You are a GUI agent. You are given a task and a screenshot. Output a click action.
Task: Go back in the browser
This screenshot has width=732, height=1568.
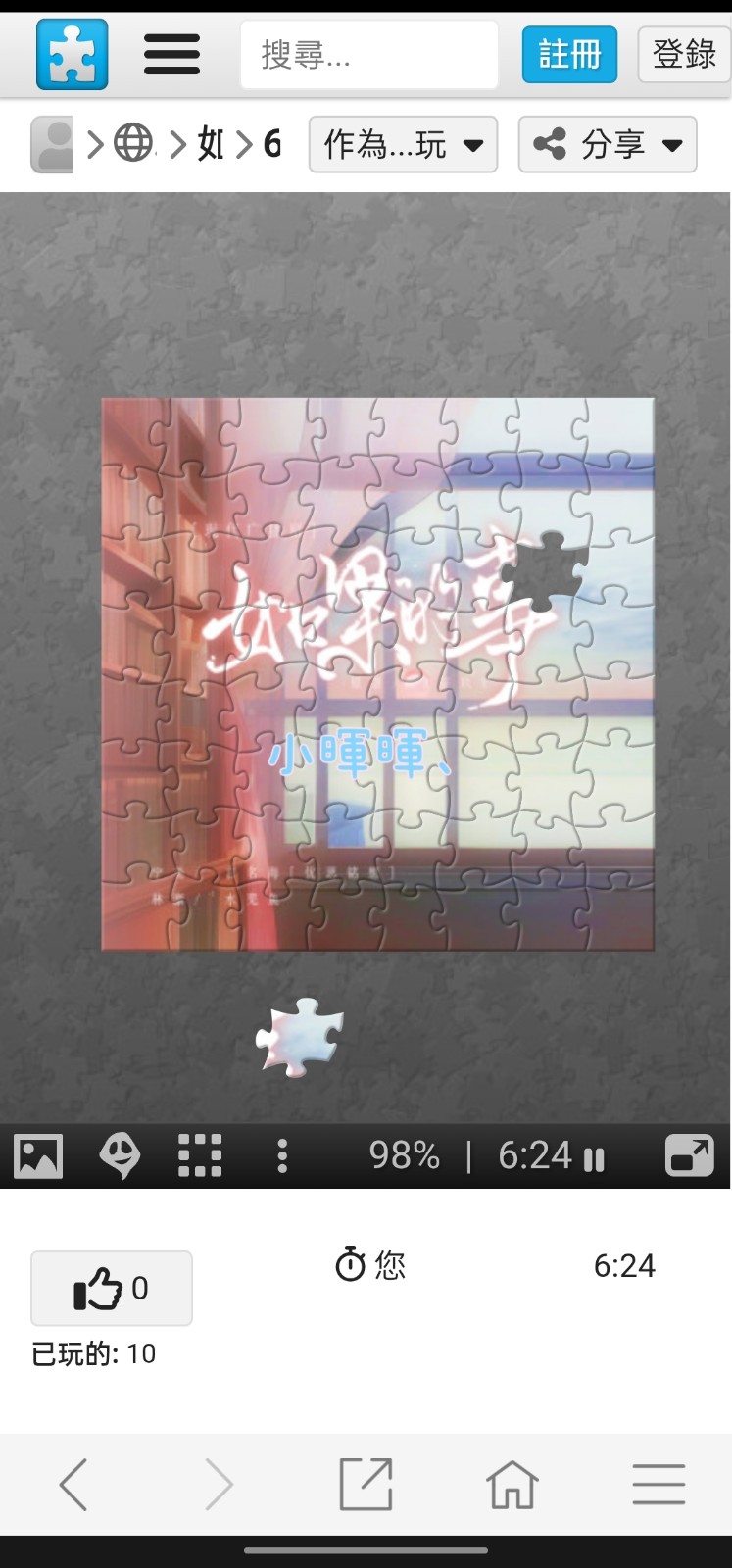[x=73, y=1485]
